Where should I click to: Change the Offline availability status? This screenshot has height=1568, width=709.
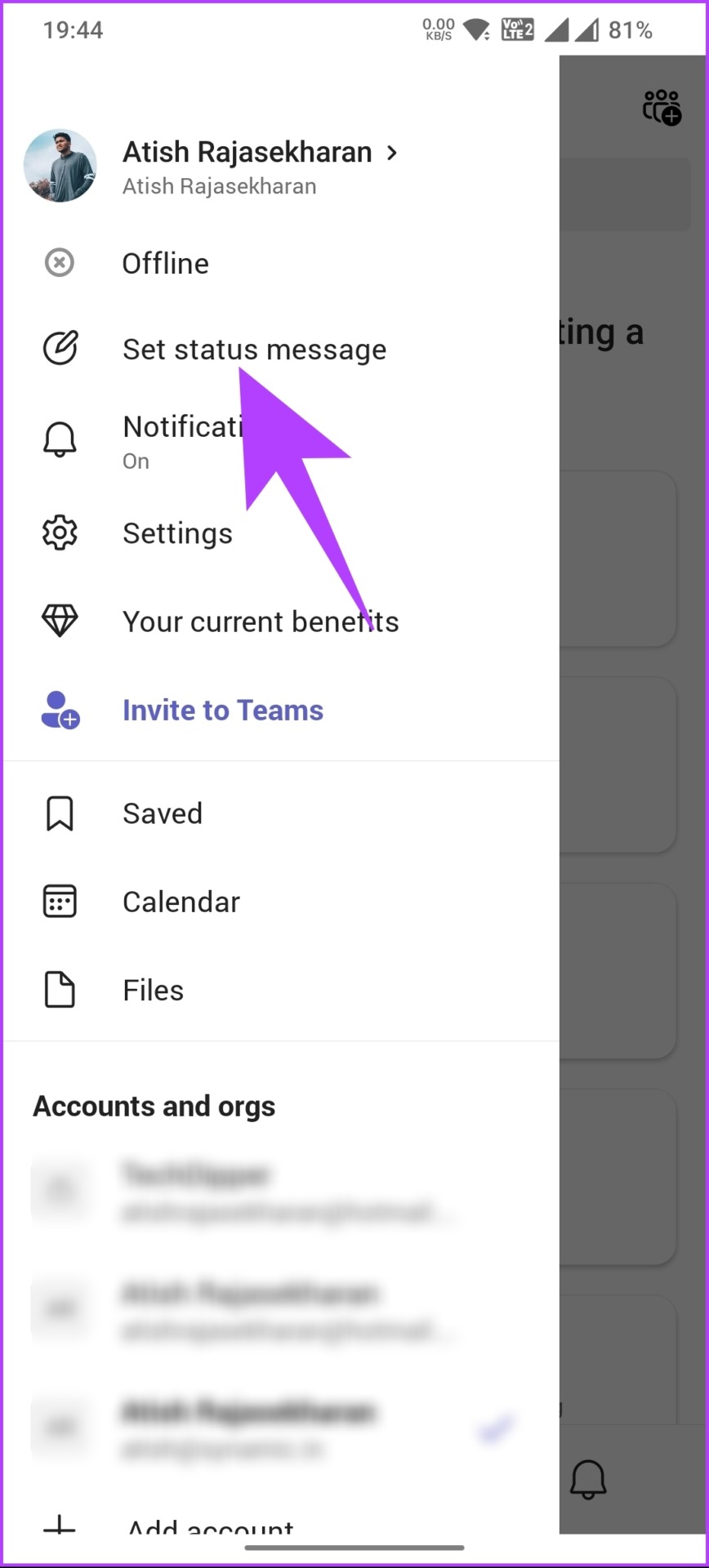point(281,264)
